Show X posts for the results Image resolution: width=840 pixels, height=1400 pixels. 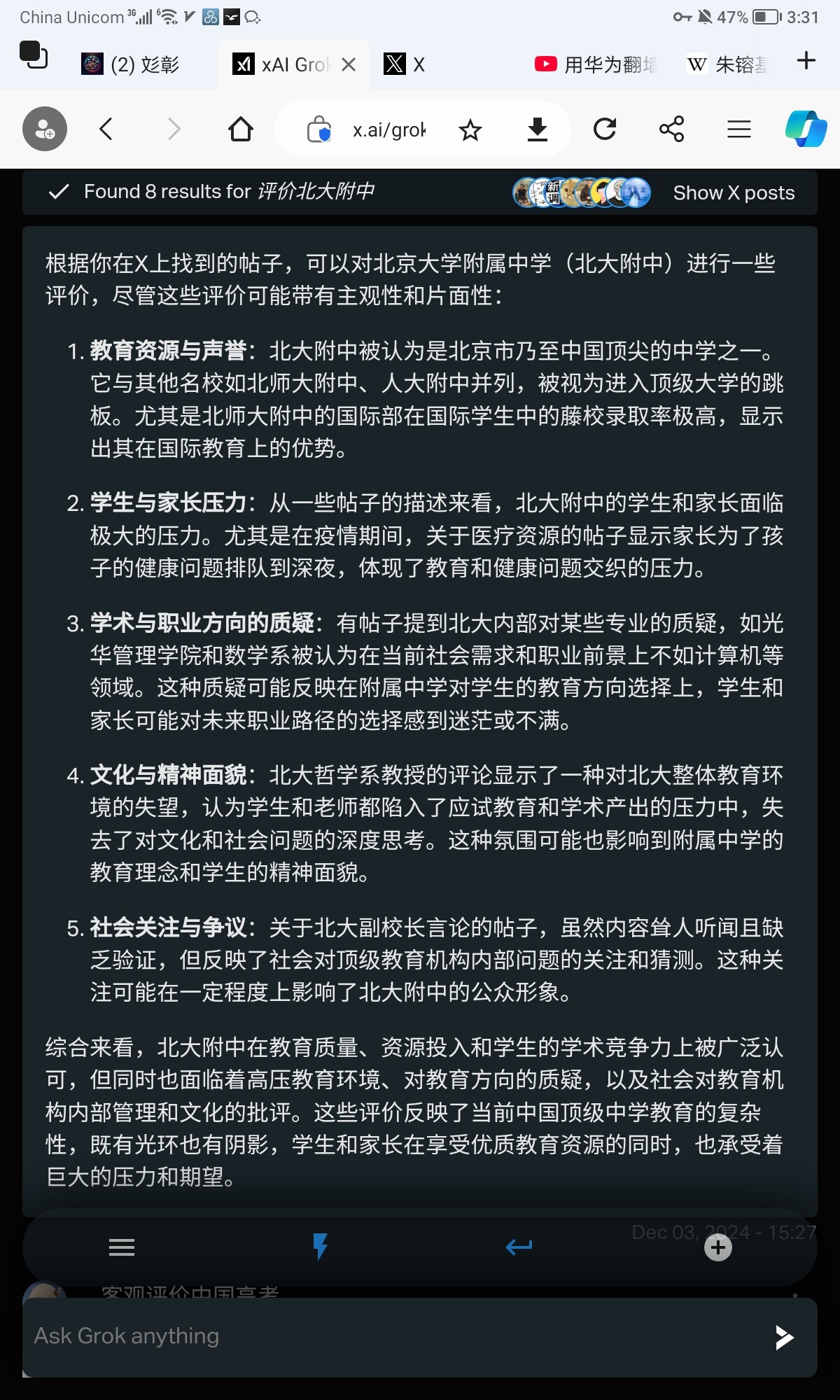coord(733,192)
